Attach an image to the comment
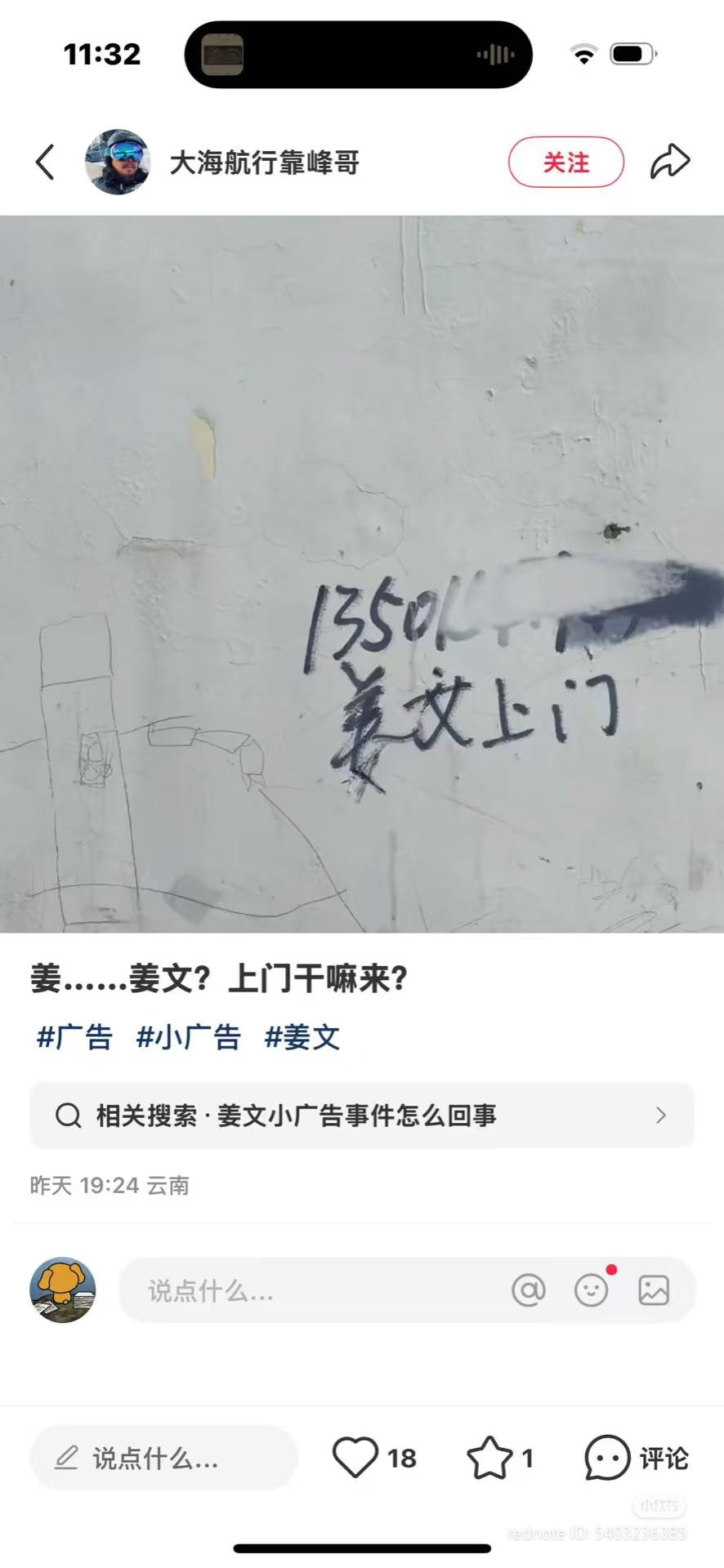The width and height of the screenshot is (724, 1568). click(x=654, y=1290)
